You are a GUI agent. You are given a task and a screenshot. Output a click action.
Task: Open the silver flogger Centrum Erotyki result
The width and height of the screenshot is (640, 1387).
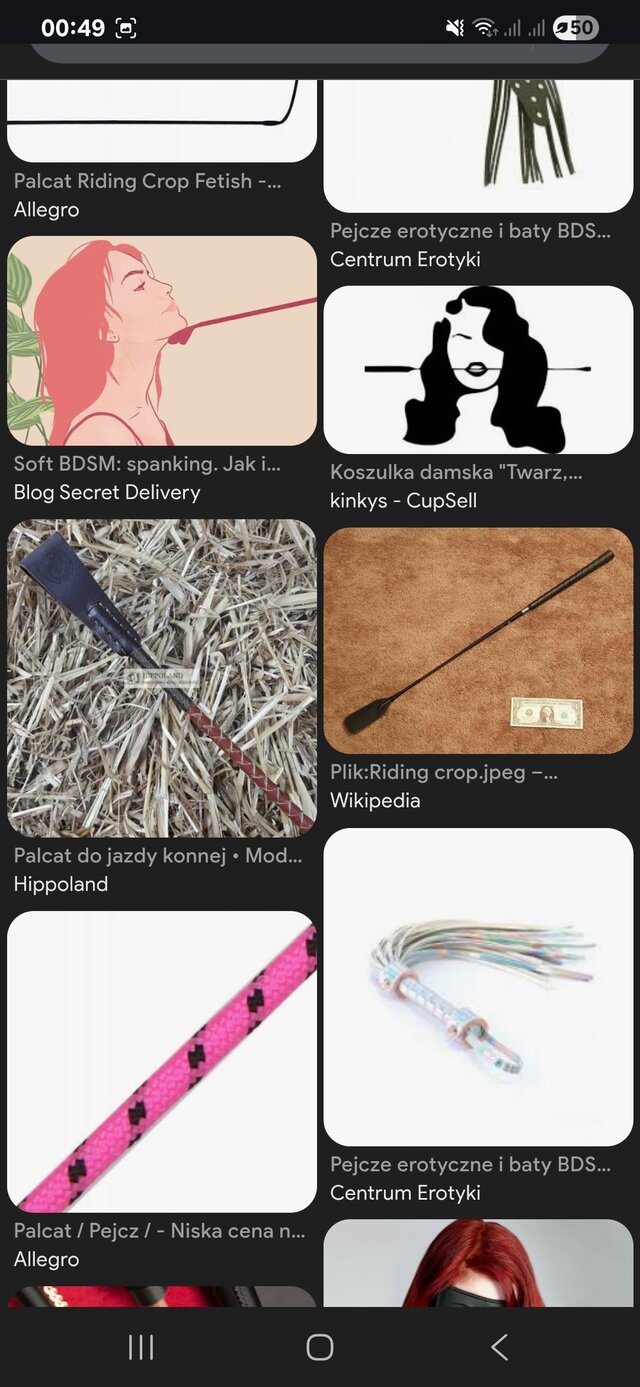point(478,986)
